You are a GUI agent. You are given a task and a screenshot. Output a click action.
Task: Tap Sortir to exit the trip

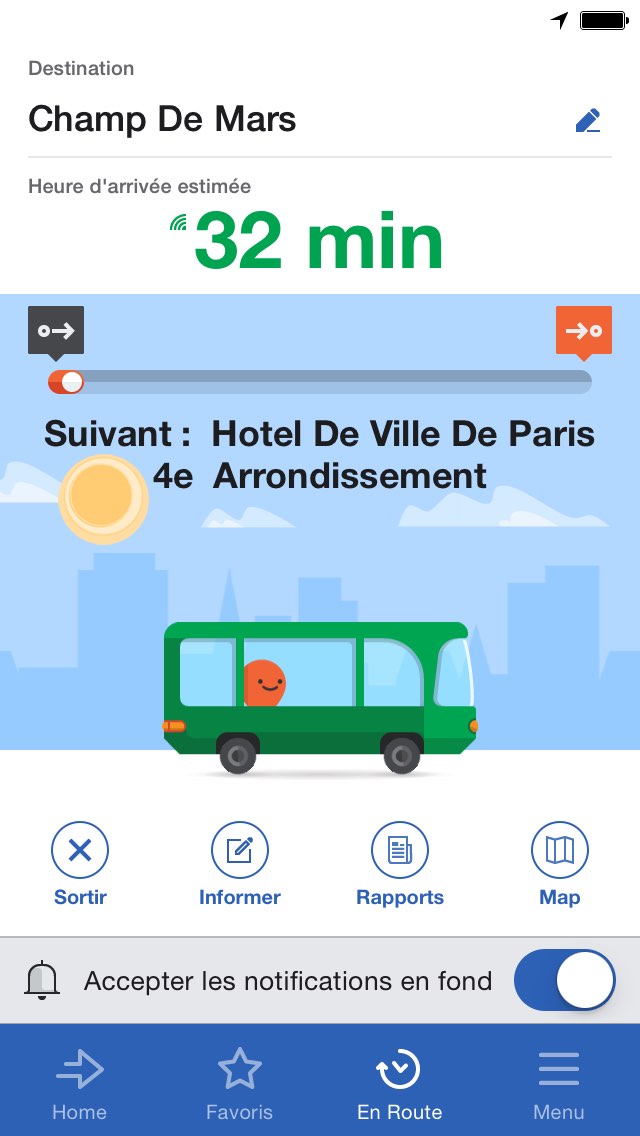point(80,864)
